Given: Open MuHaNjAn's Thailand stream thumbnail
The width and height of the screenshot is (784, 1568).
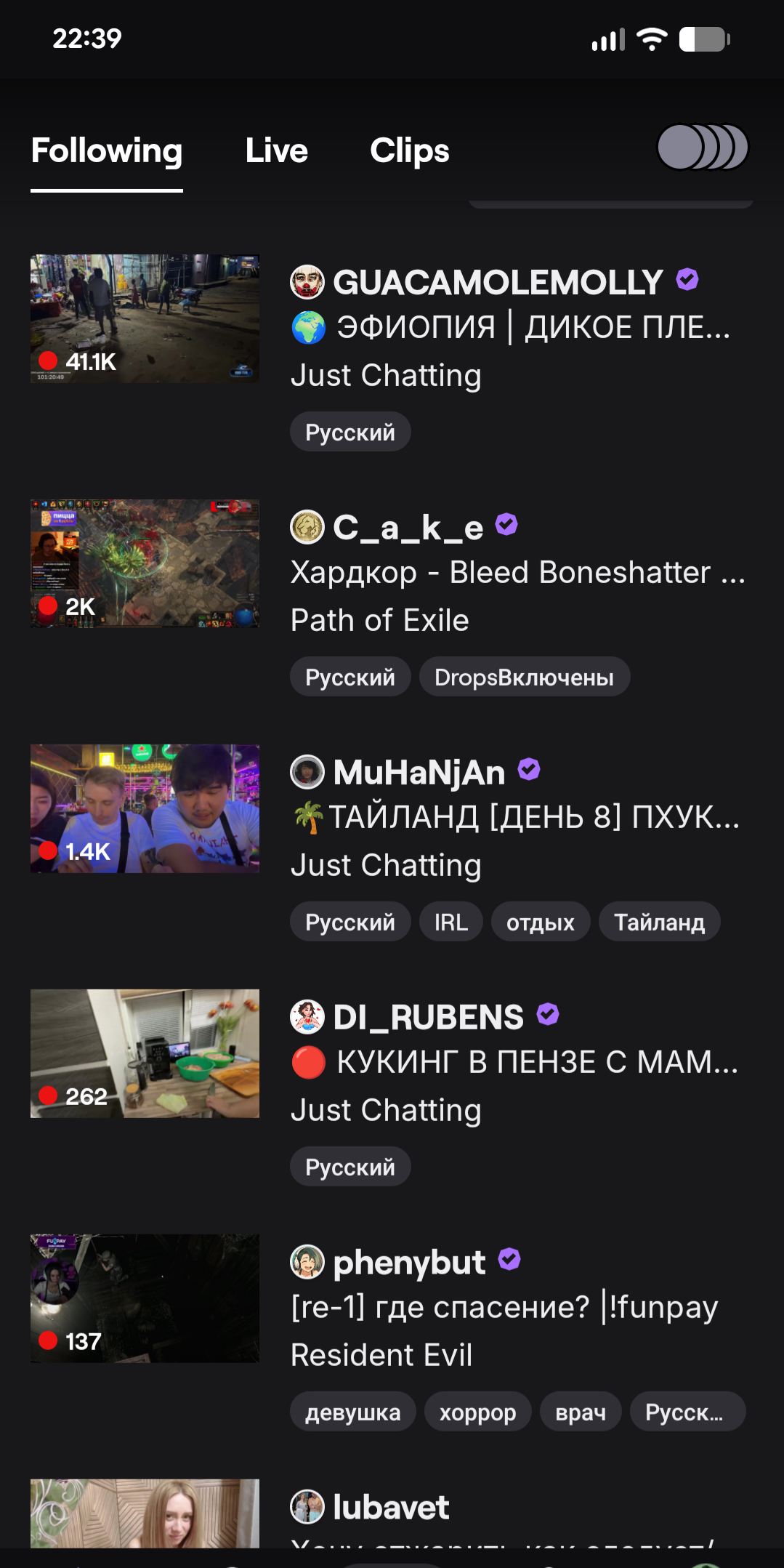Looking at the screenshot, I should (145, 808).
